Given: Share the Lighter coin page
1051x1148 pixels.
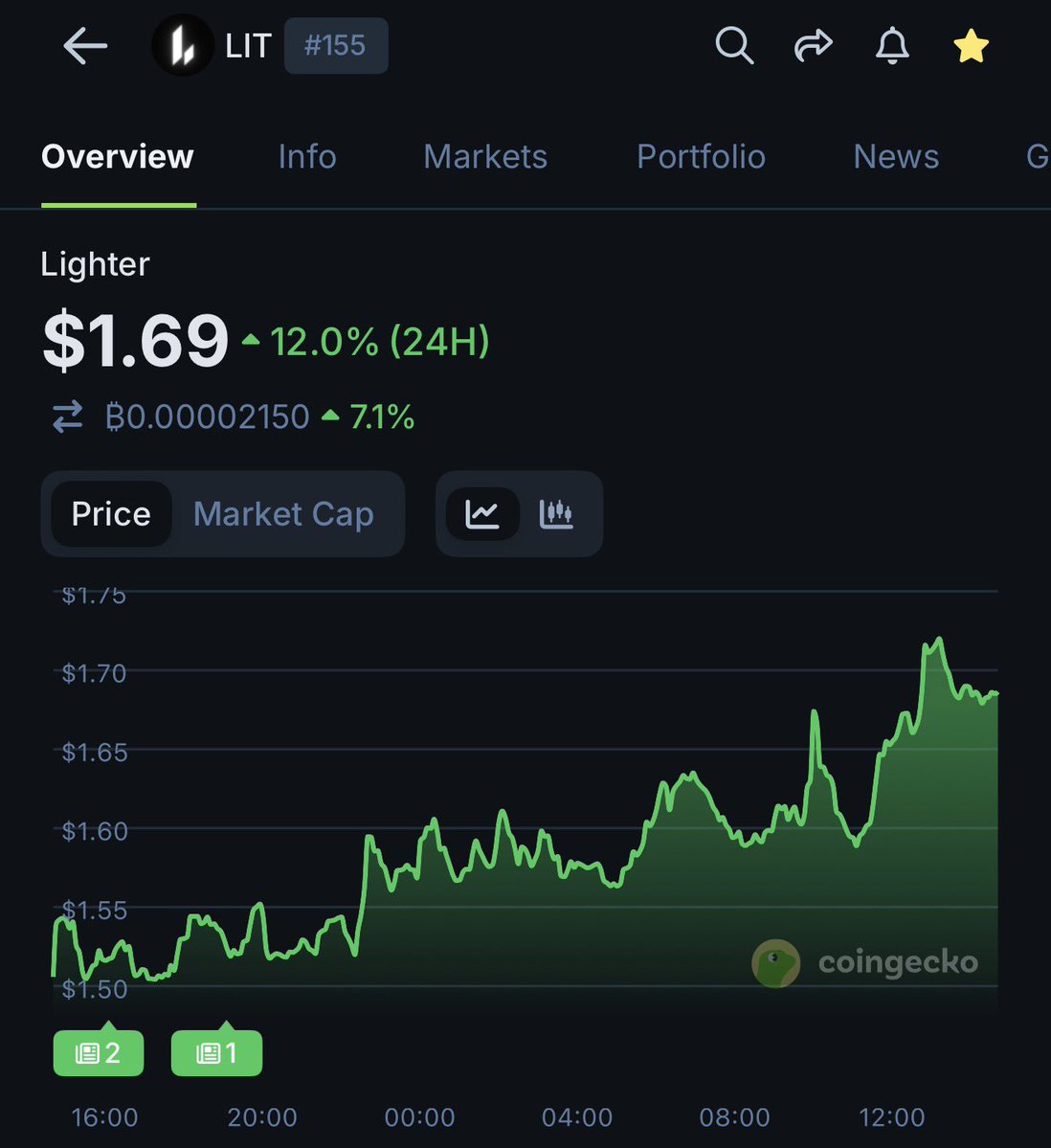Looking at the screenshot, I should coord(813,45).
